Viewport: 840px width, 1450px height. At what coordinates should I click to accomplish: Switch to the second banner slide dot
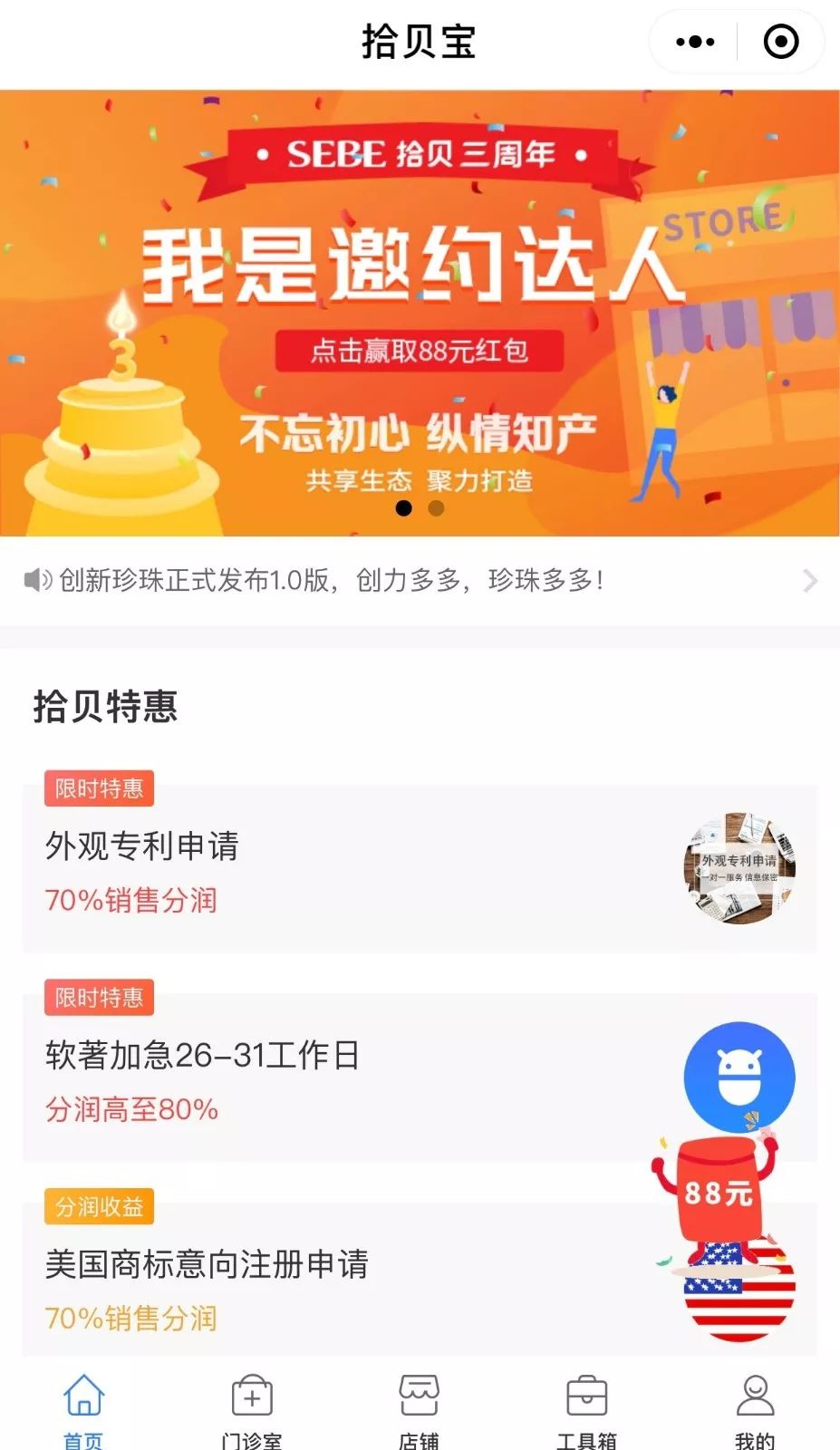(437, 508)
